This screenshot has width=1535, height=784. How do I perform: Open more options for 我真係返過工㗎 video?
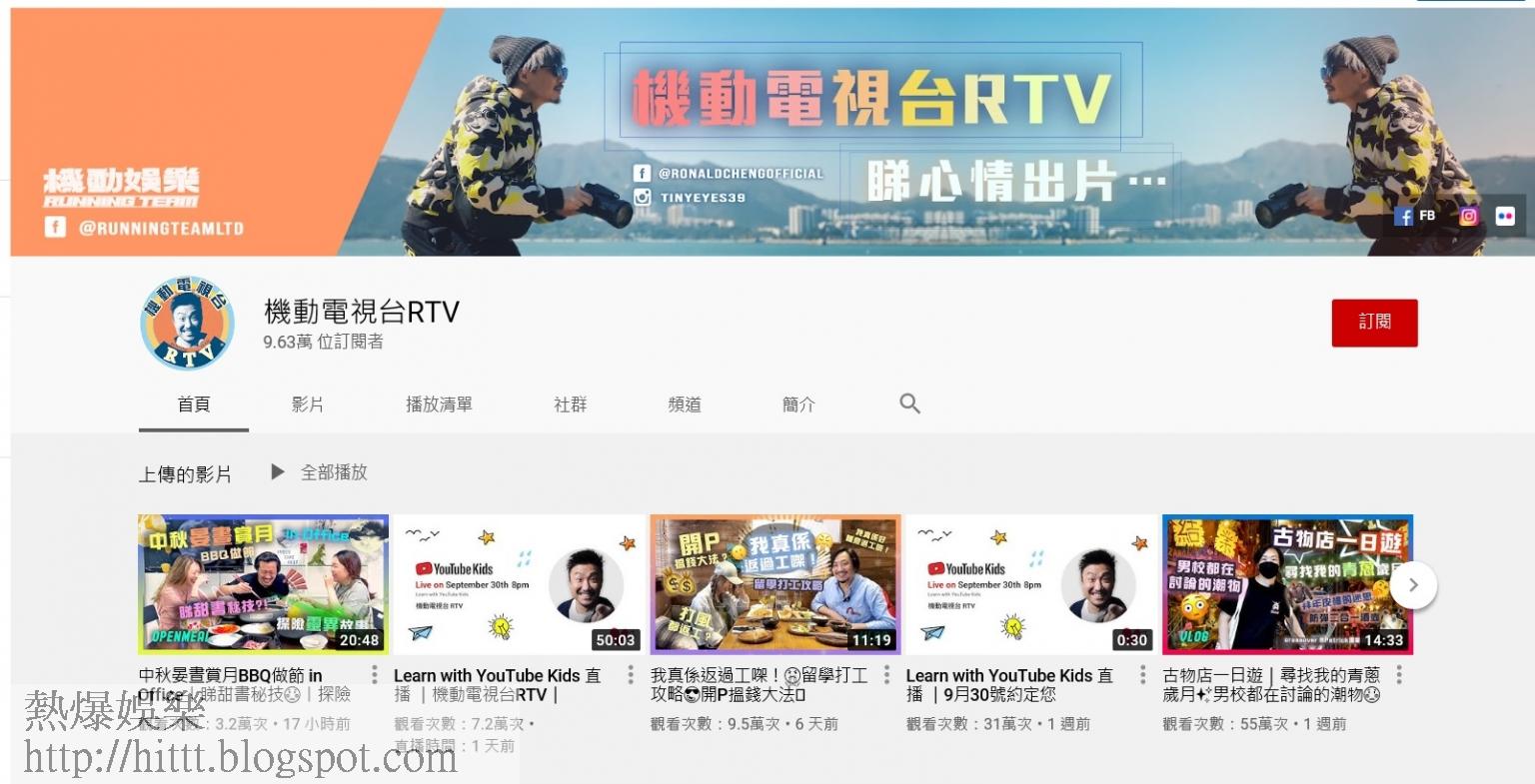886,675
